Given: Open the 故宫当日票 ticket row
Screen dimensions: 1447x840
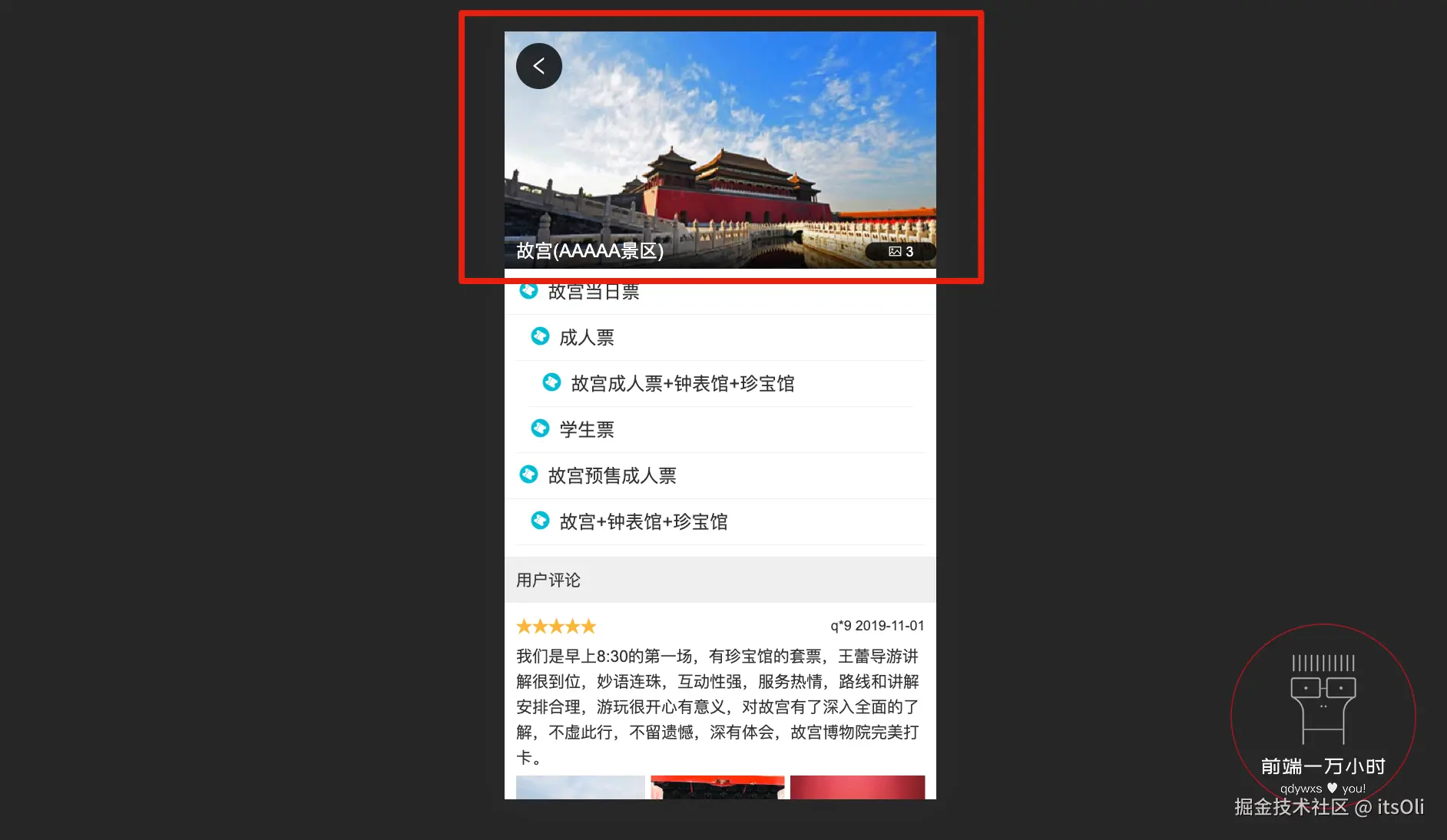Looking at the screenshot, I should (593, 293).
